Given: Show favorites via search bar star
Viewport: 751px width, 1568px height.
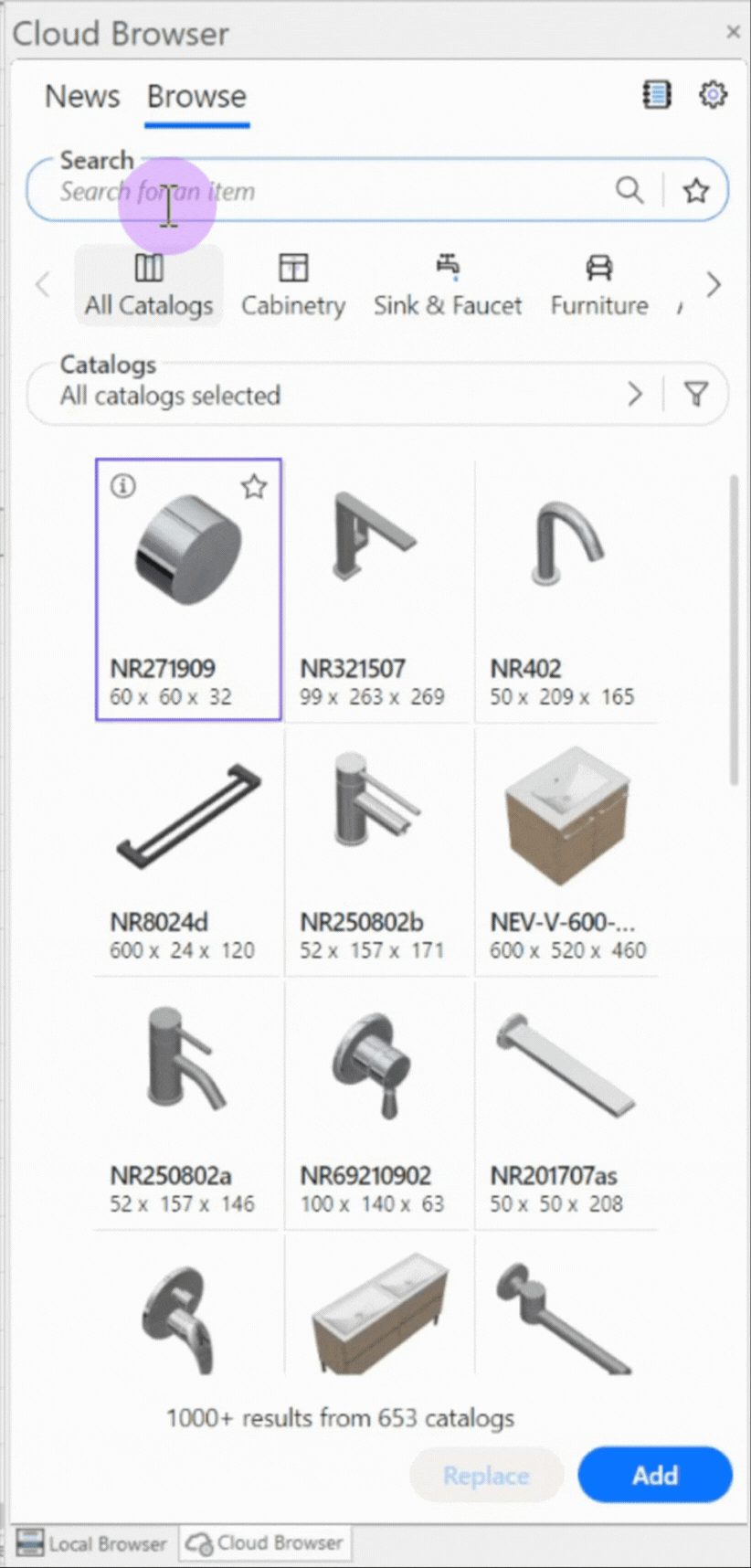Looking at the screenshot, I should tap(696, 190).
